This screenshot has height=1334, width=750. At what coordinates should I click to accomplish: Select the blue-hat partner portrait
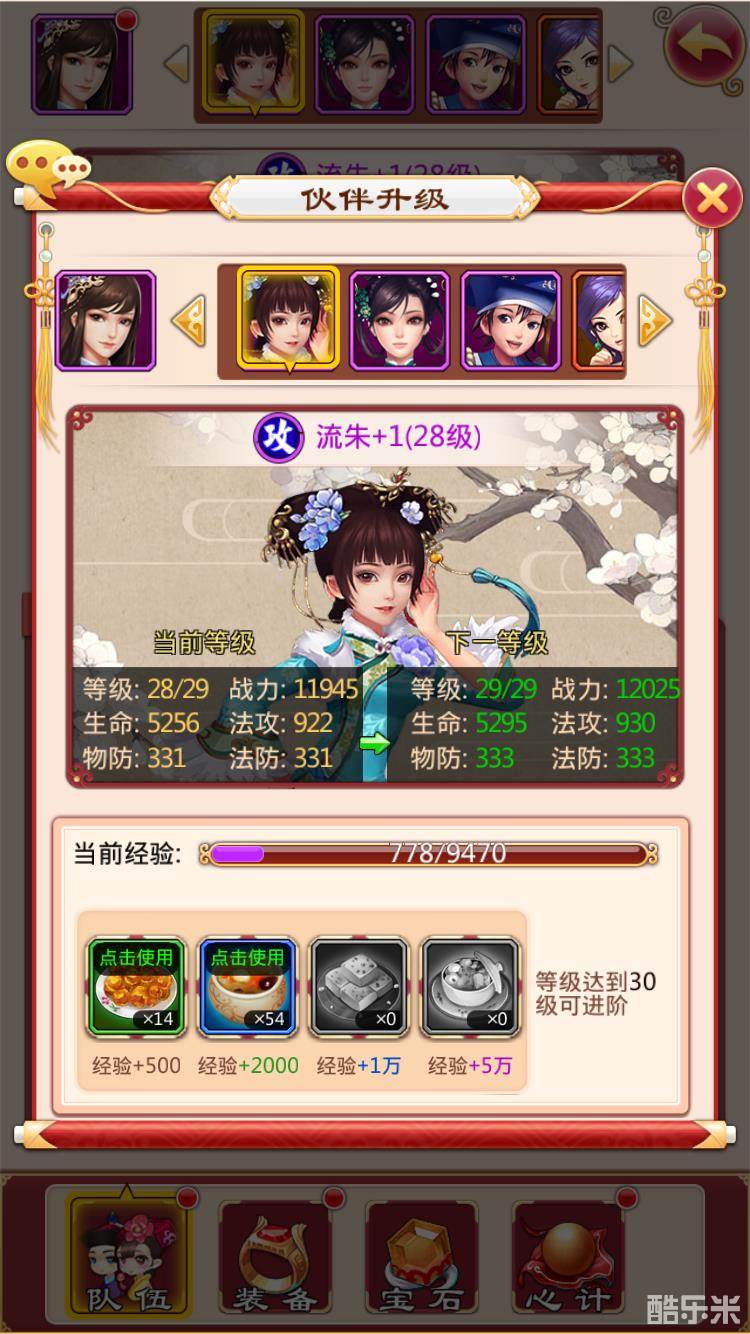coord(510,321)
